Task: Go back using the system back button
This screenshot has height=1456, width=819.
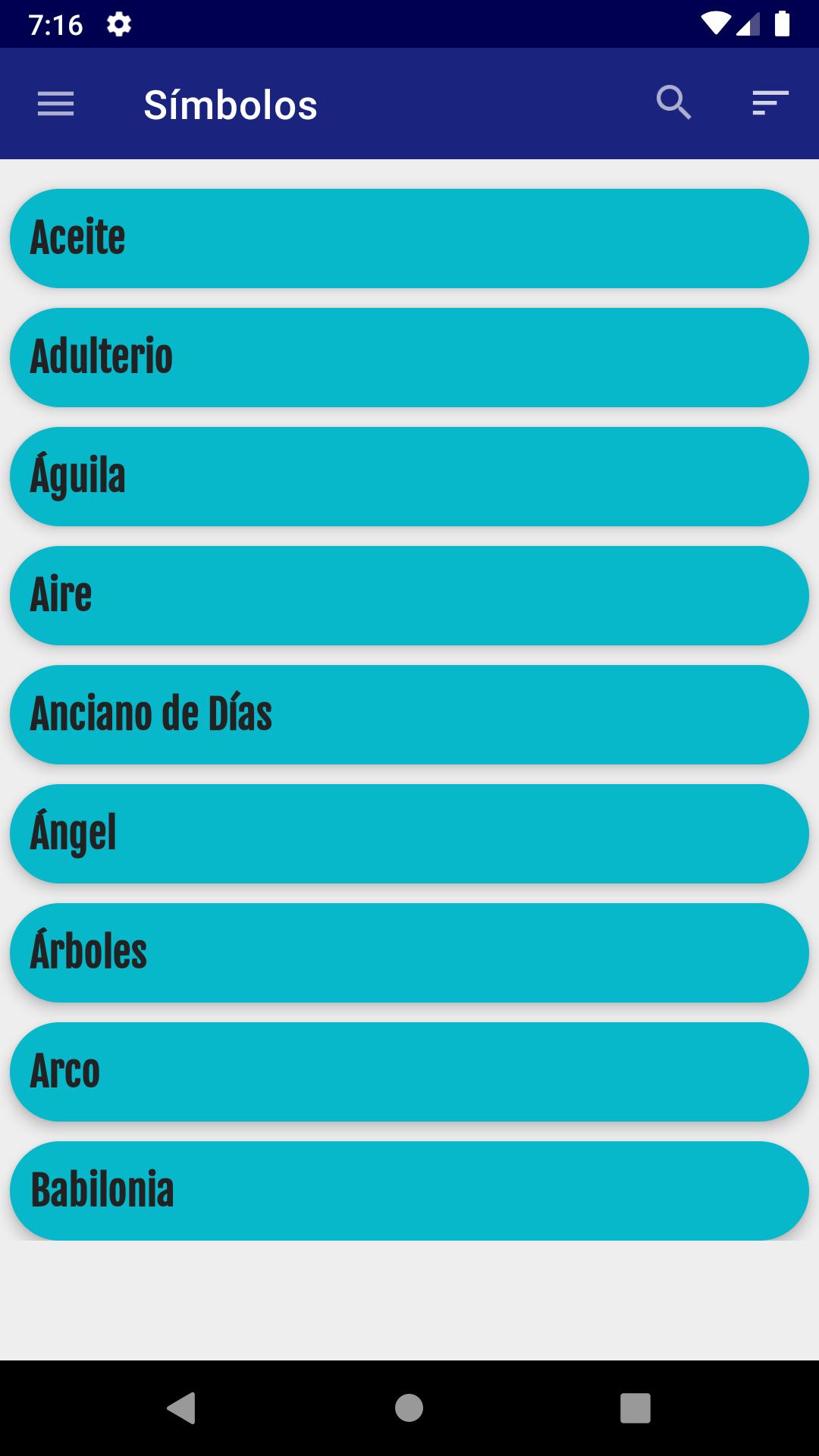Action: pos(182,1408)
